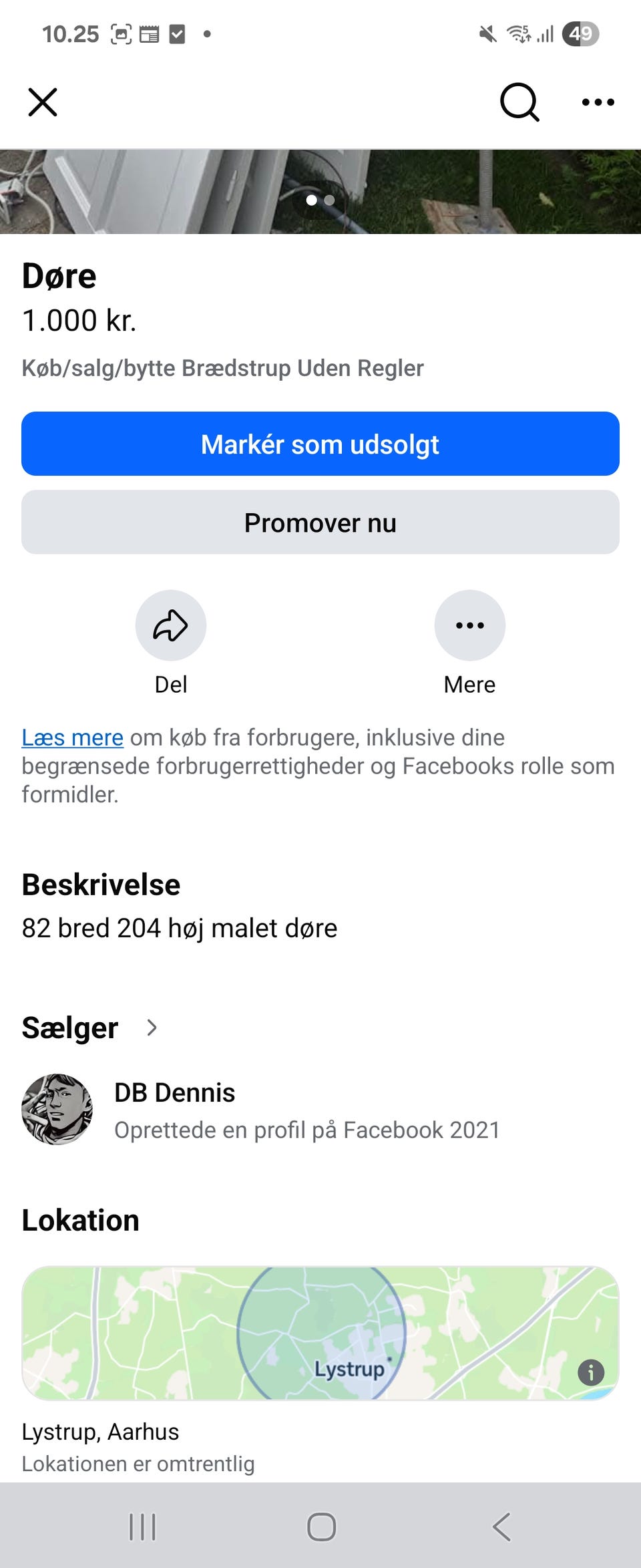Open the Lystrup location map
The image size is (641, 1568).
pyautogui.click(x=320, y=1333)
